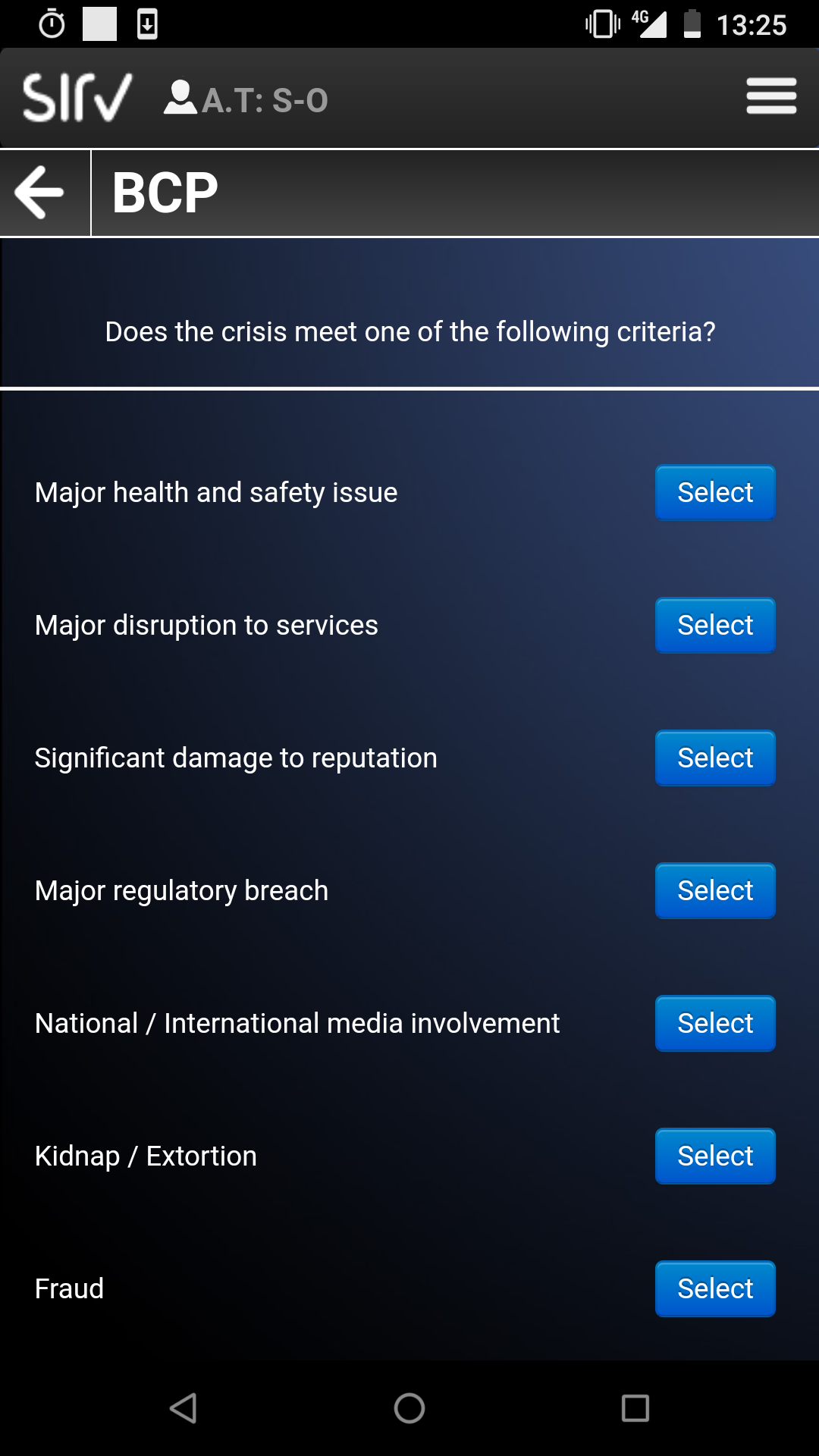Open the recent apps overview
Screen dimensions: 819x1456
click(x=635, y=1408)
